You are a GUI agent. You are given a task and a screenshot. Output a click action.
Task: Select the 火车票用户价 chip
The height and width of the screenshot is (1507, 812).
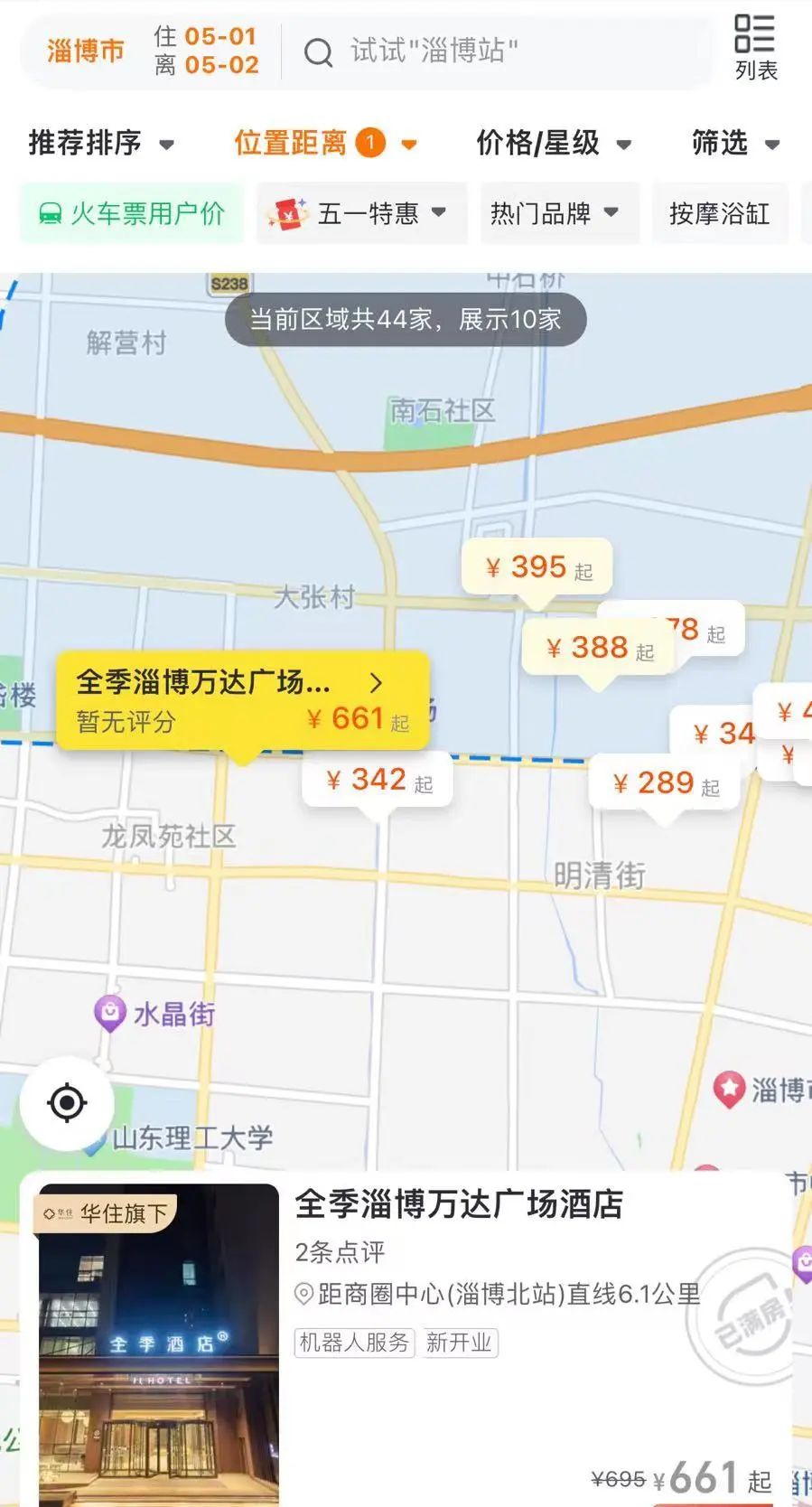tap(132, 213)
